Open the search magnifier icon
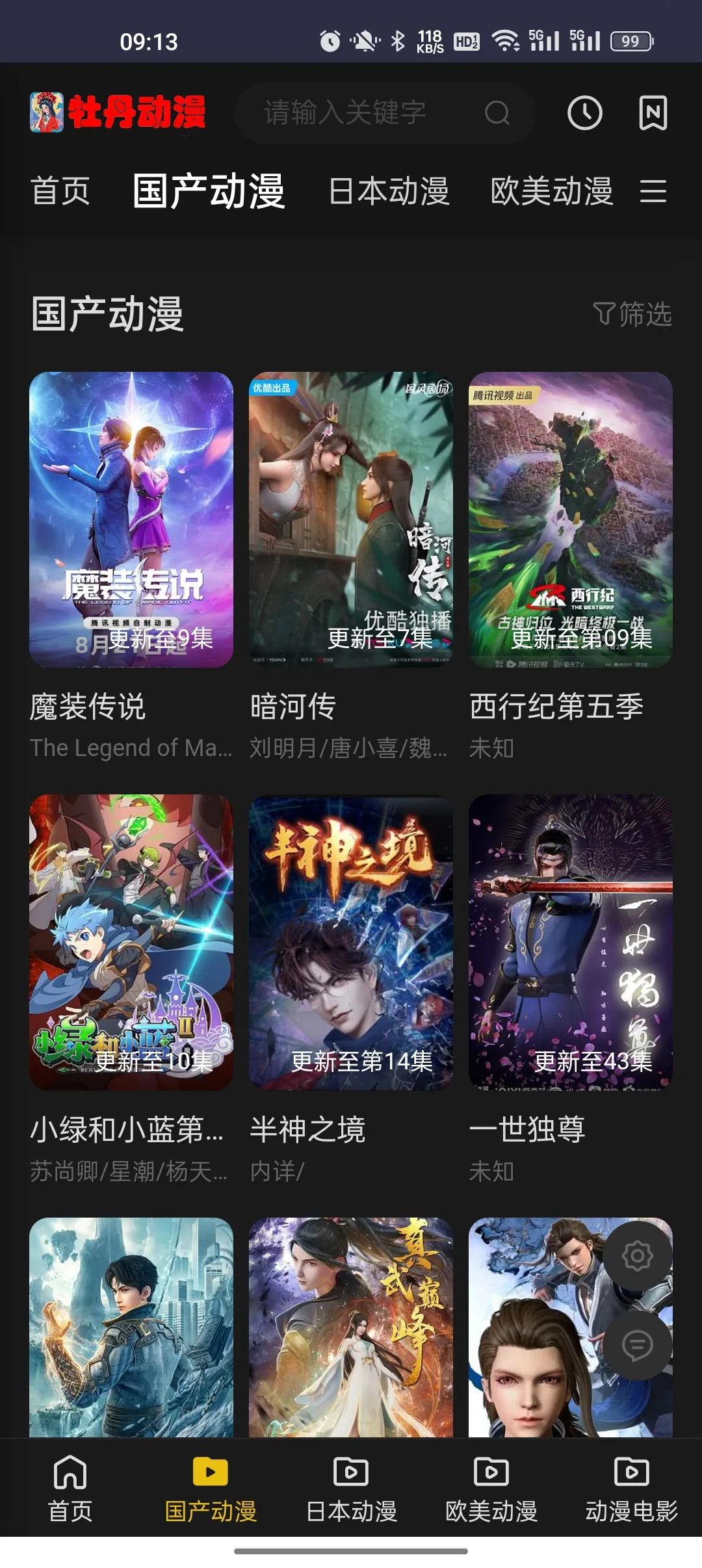 coord(497,112)
